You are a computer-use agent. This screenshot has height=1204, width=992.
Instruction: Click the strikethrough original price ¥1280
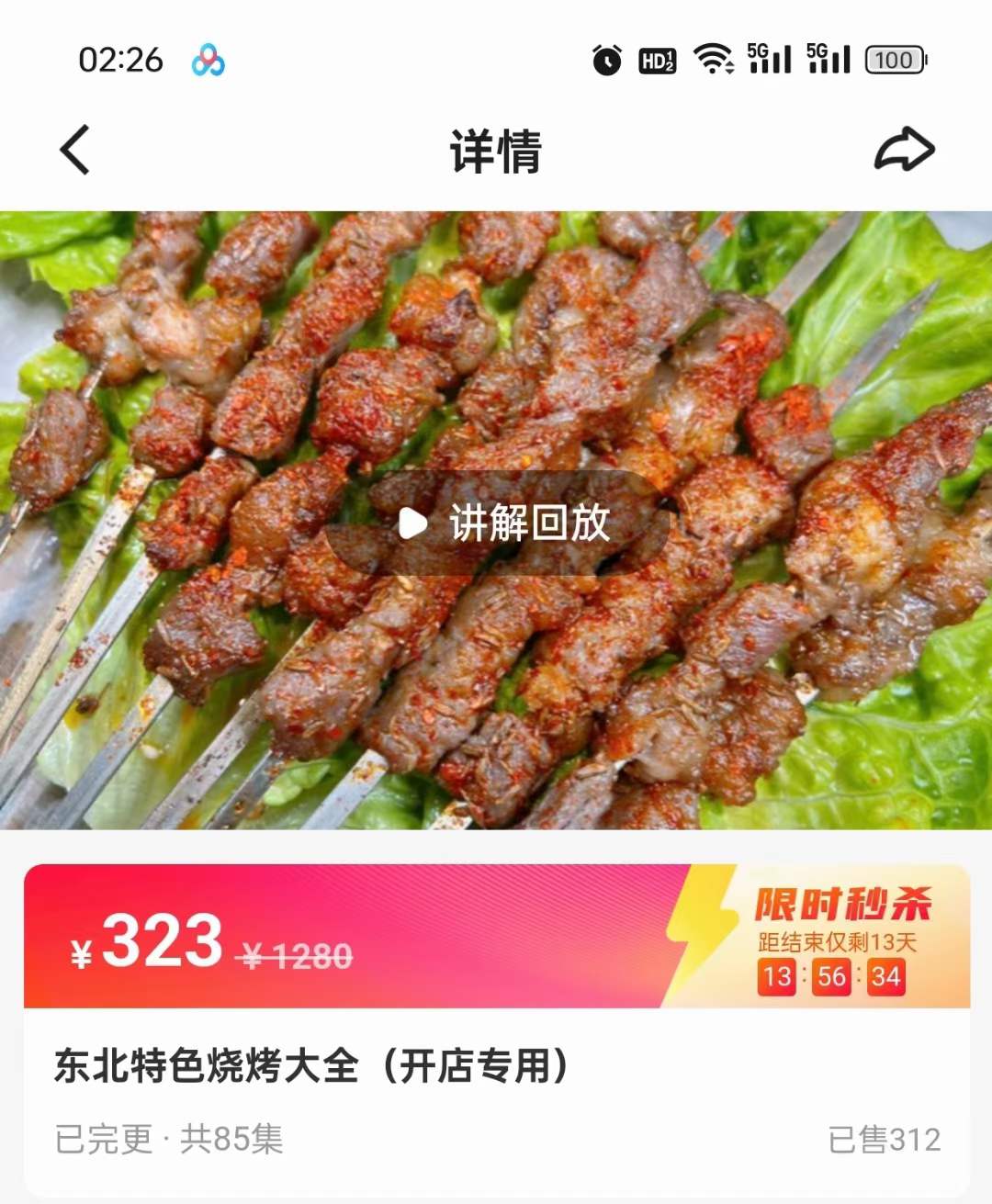(x=294, y=958)
